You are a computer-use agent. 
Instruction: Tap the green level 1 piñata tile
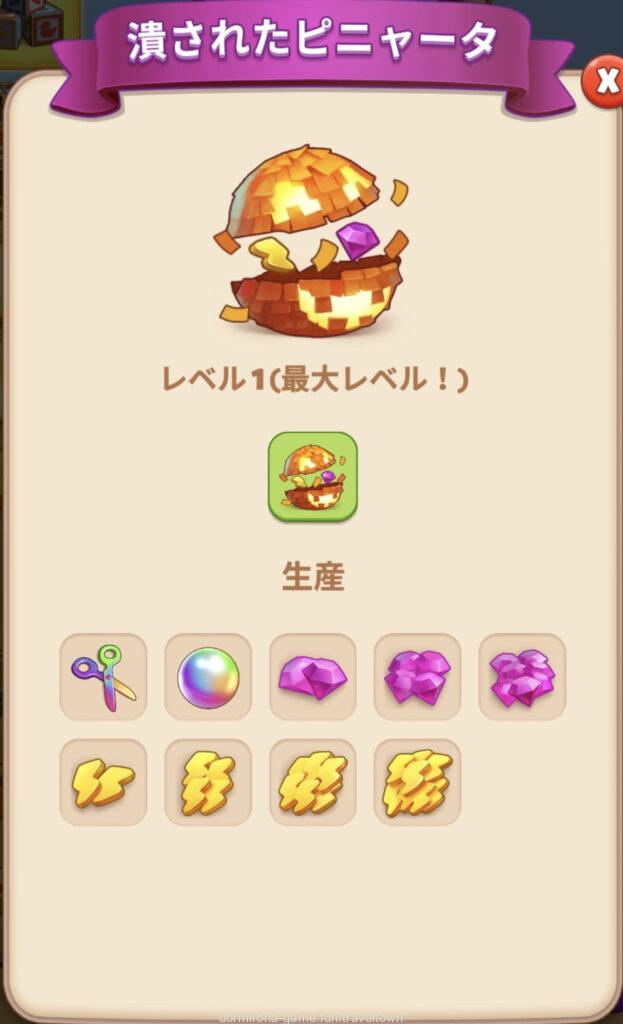(312, 477)
